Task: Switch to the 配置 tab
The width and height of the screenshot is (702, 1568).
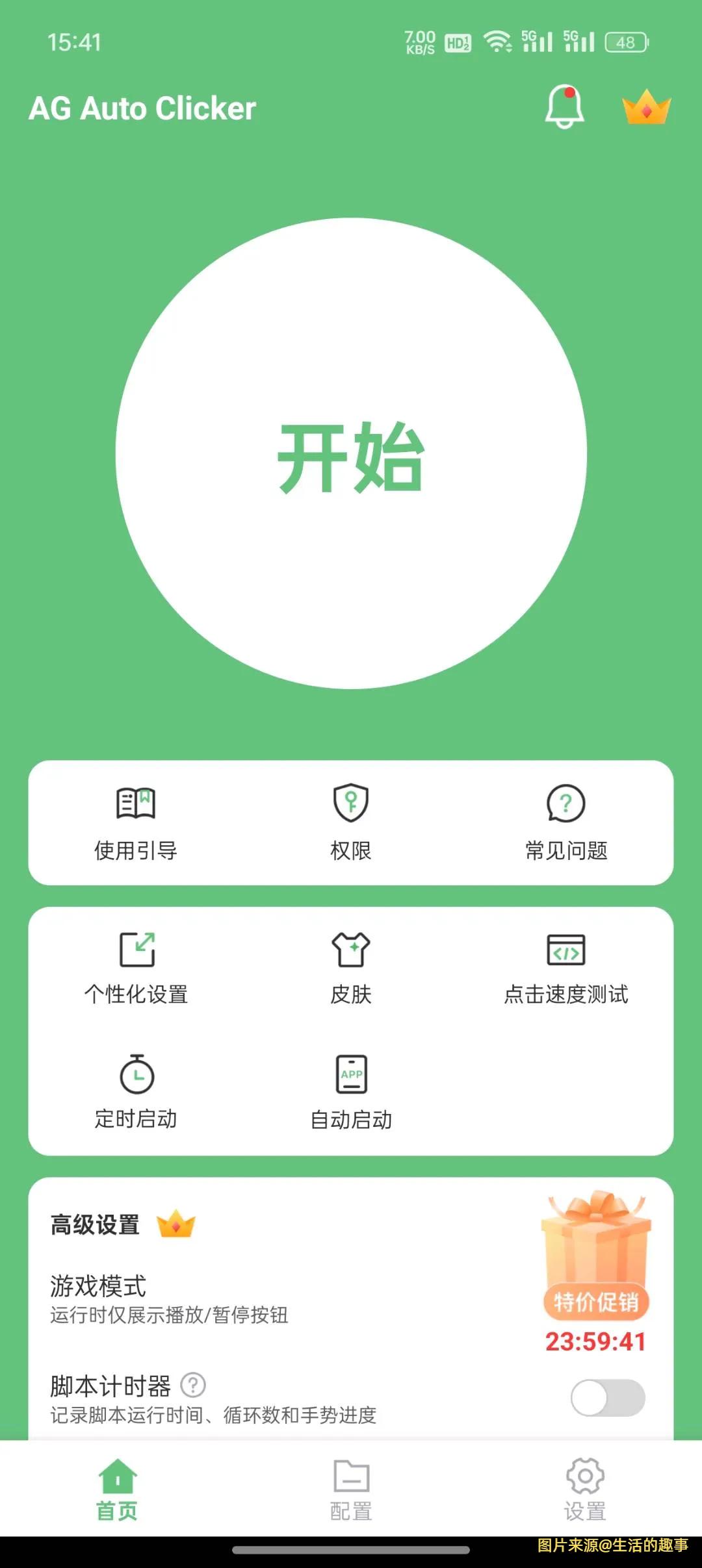Action: coord(351,1490)
